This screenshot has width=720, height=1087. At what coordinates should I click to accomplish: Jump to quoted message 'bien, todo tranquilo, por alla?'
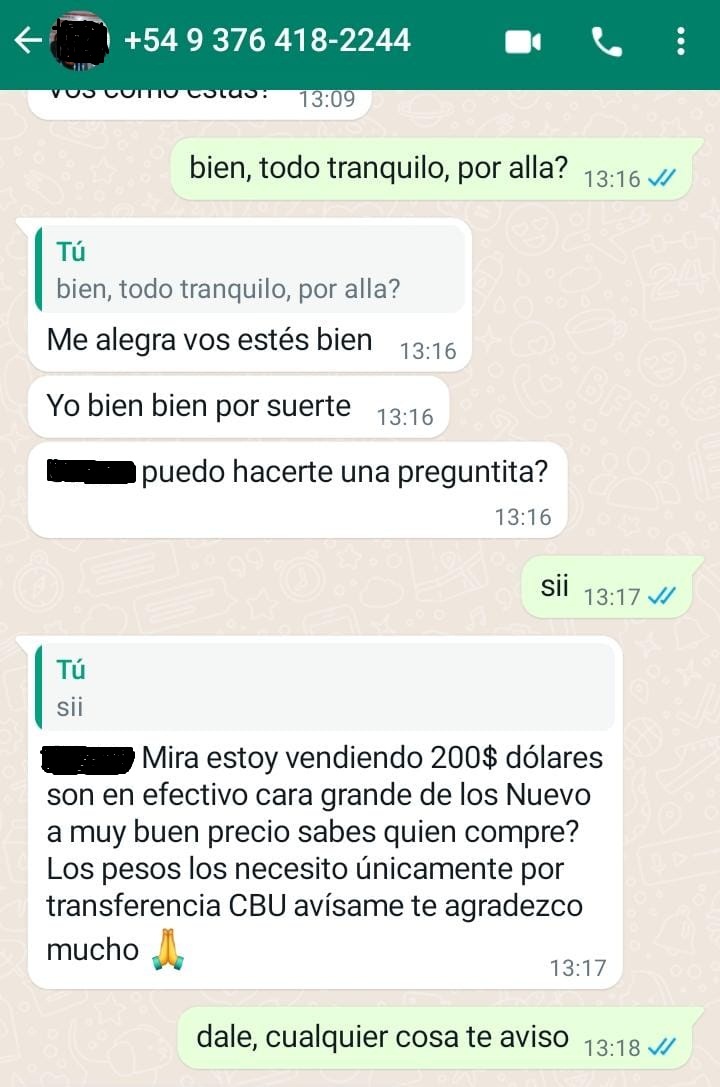[x=250, y=271]
